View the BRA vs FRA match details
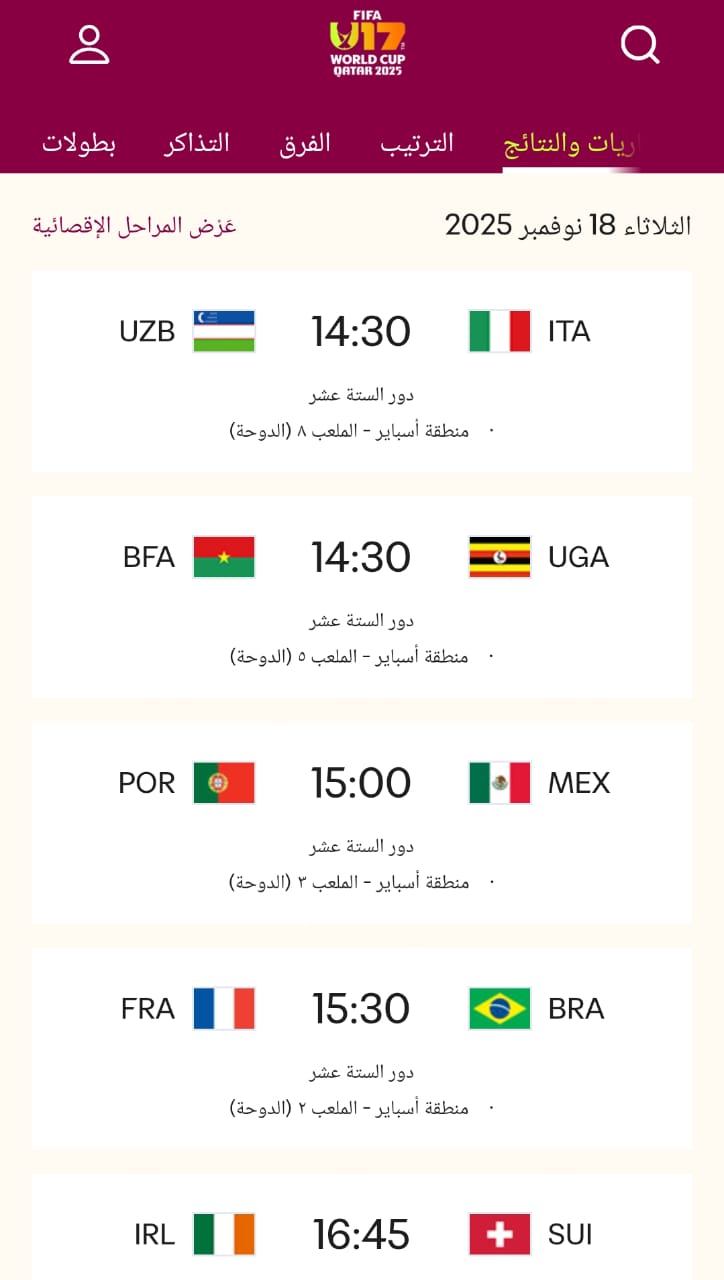Viewport: 724px width, 1280px height. click(x=361, y=1048)
